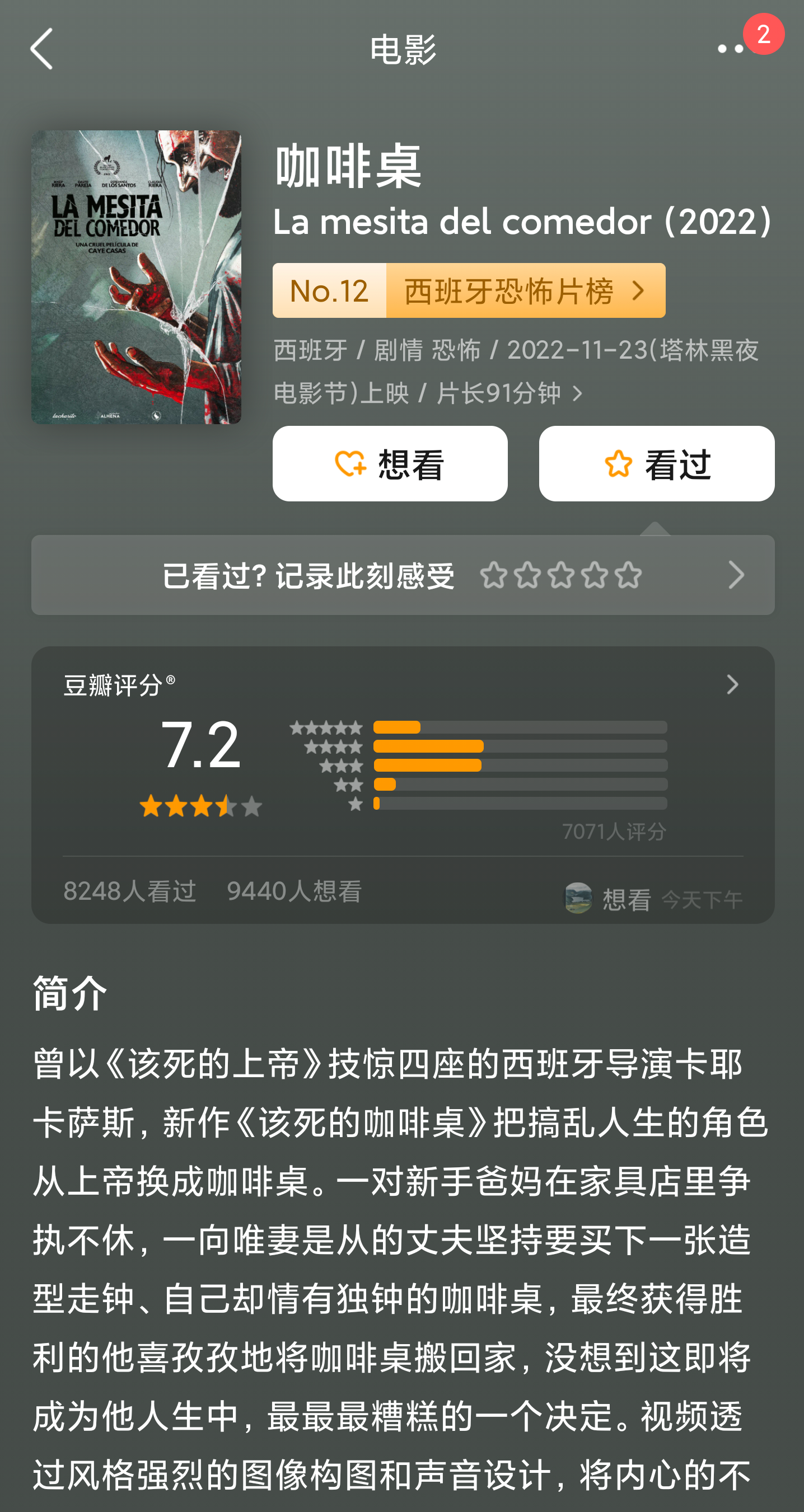Open the more options menu
Screen dimensions: 804x1512
click(x=731, y=49)
